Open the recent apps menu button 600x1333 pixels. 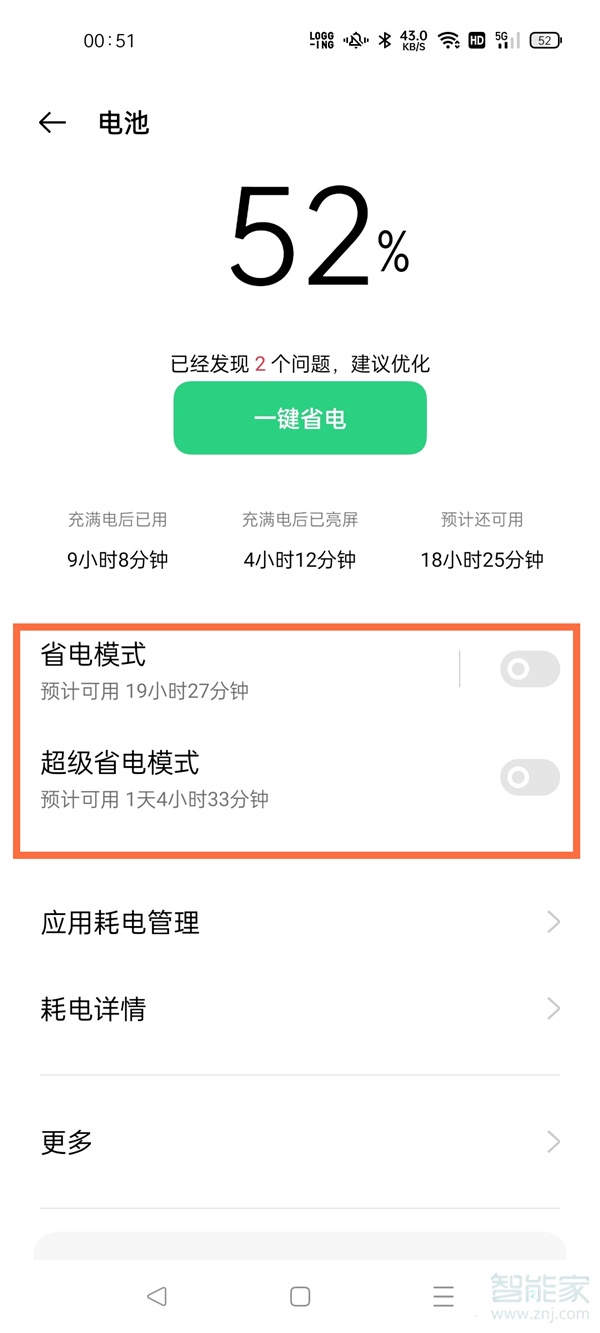443,1297
